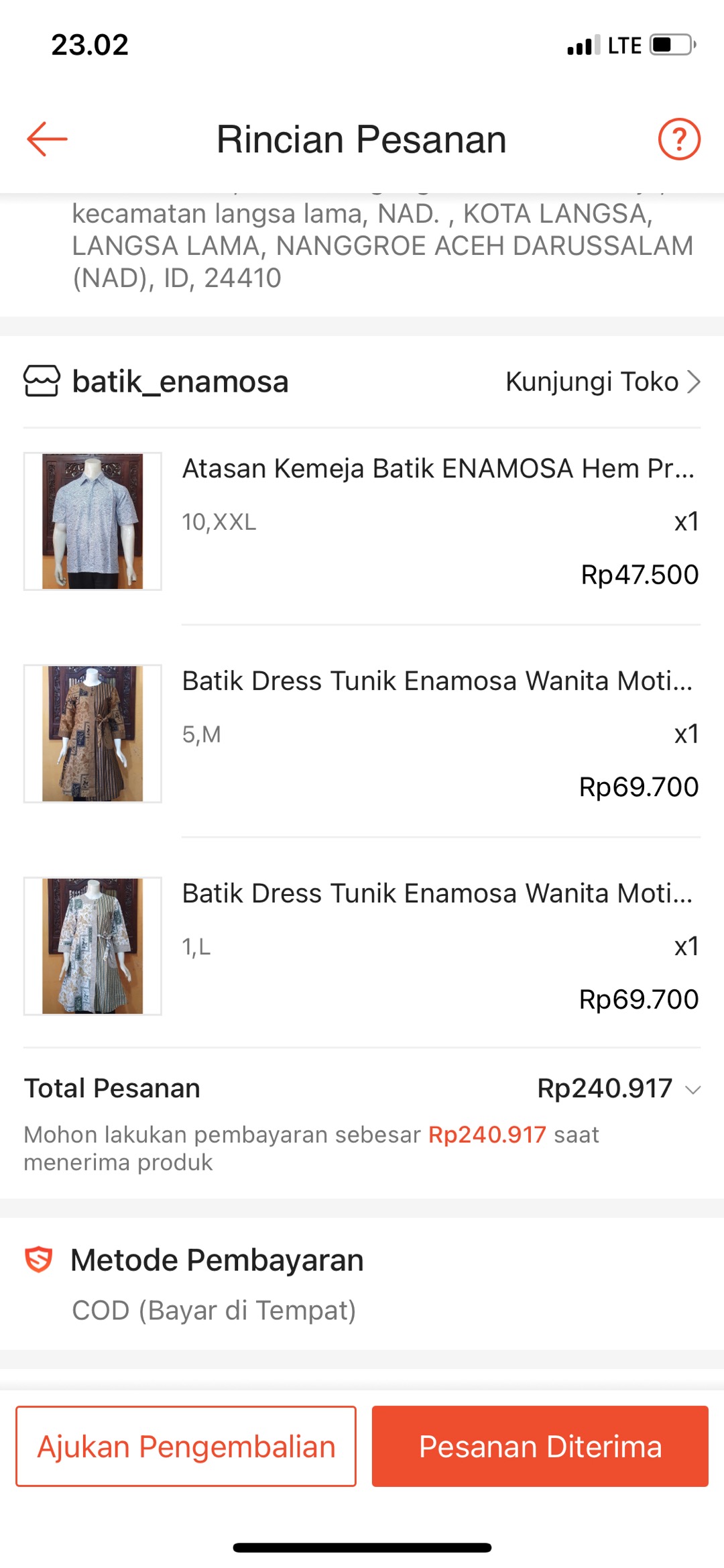The height and width of the screenshot is (1568, 724).
Task: Click the shield icon near Metode Pembayaran
Action: tap(39, 1259)
